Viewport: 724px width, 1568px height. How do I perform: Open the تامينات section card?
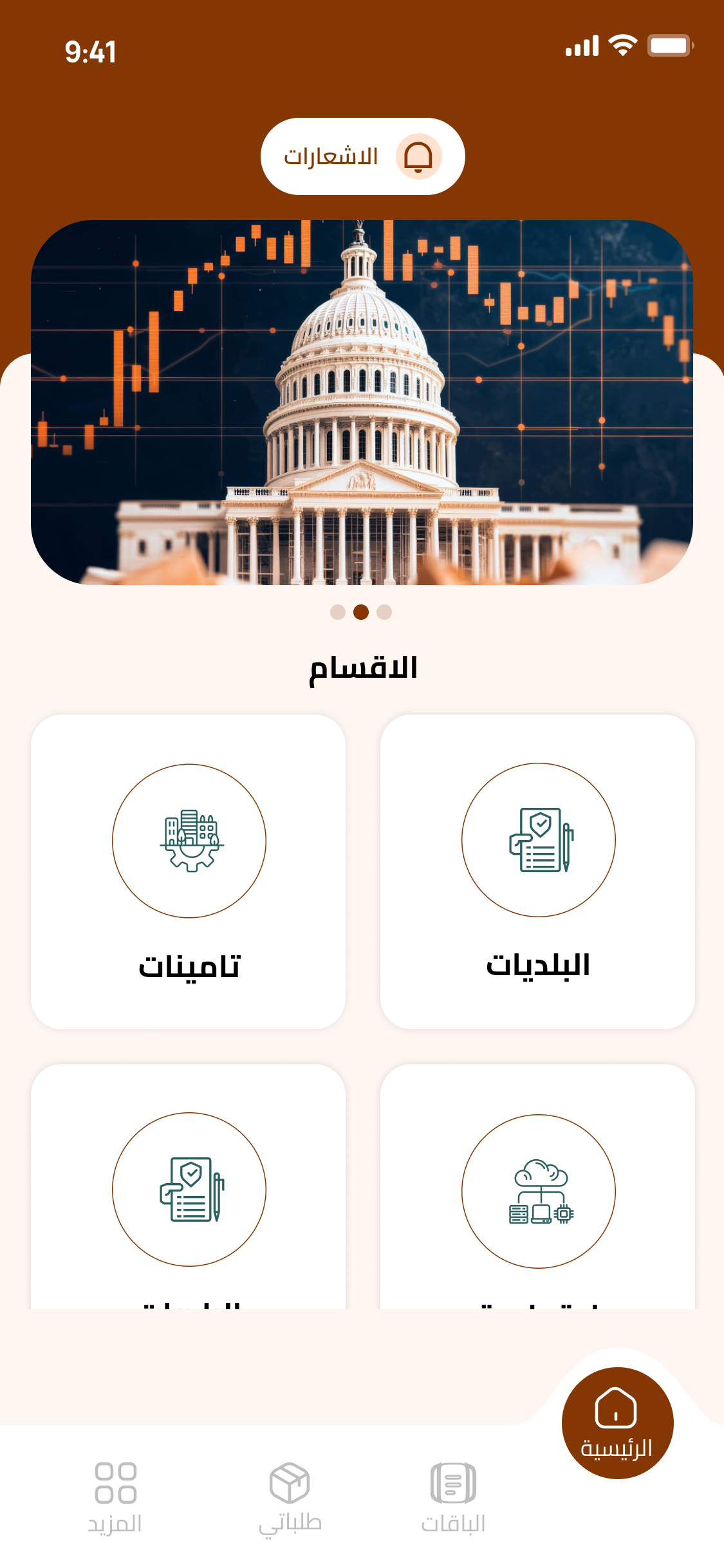[189, 871]
